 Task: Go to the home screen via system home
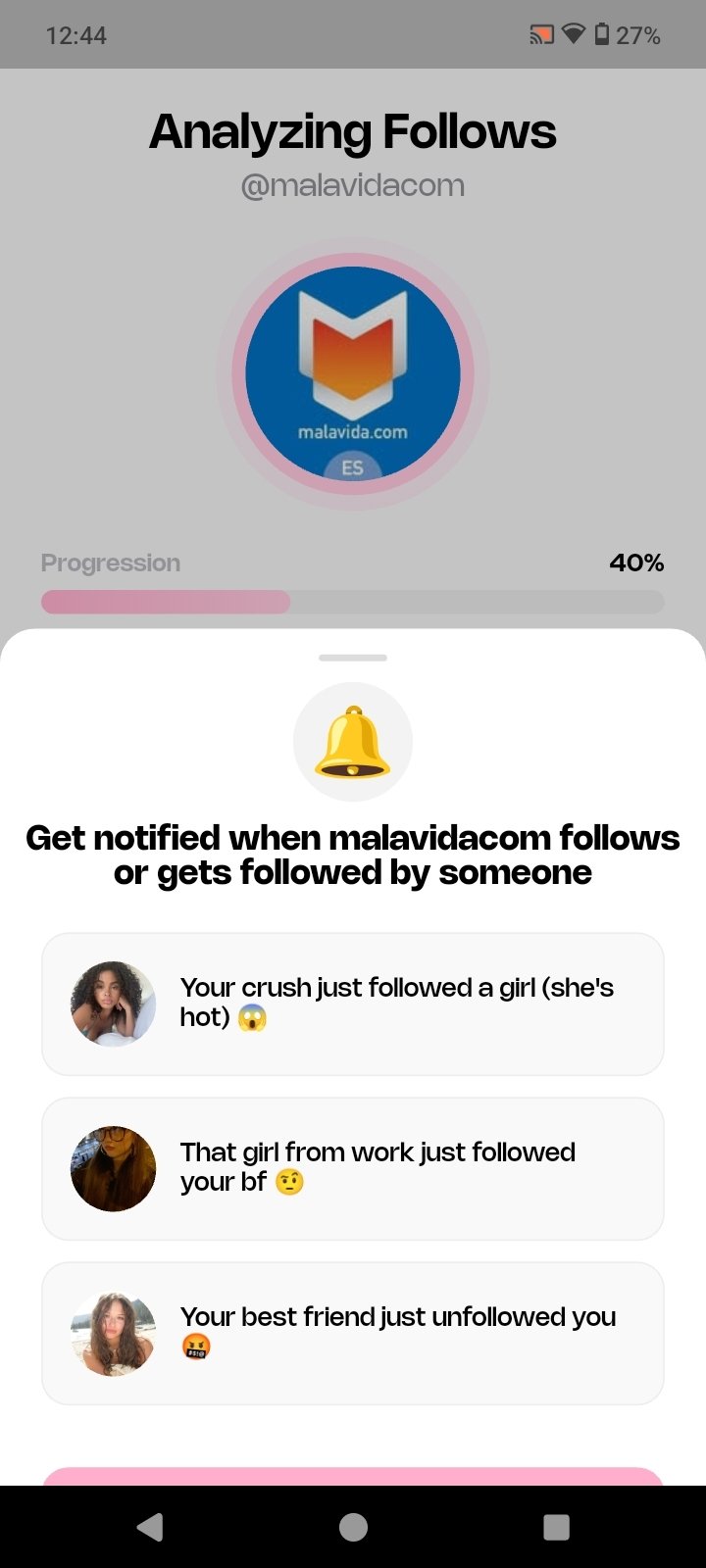point(353,1527)
